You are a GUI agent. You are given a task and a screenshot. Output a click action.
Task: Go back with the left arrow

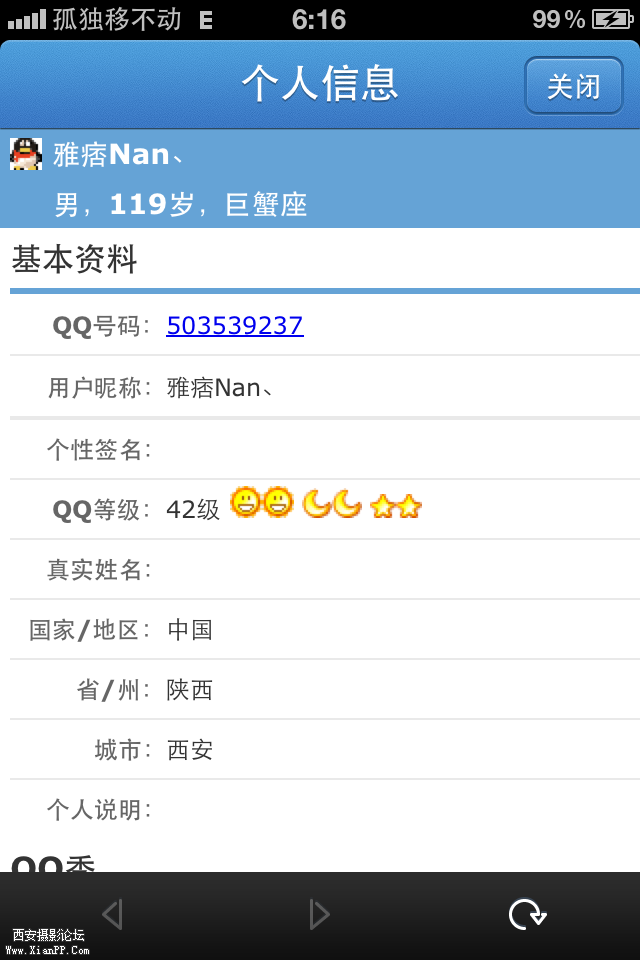point(112,914)
